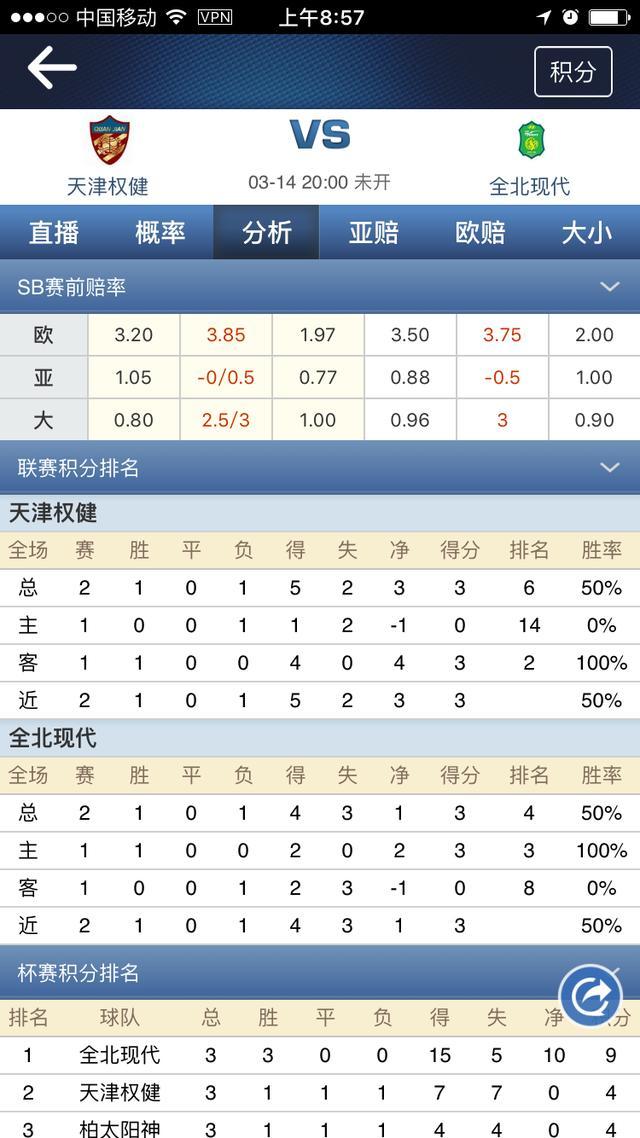Open the 全北现代 team logo
Screen dimensions: 640x1138
(x=531, y=140)
